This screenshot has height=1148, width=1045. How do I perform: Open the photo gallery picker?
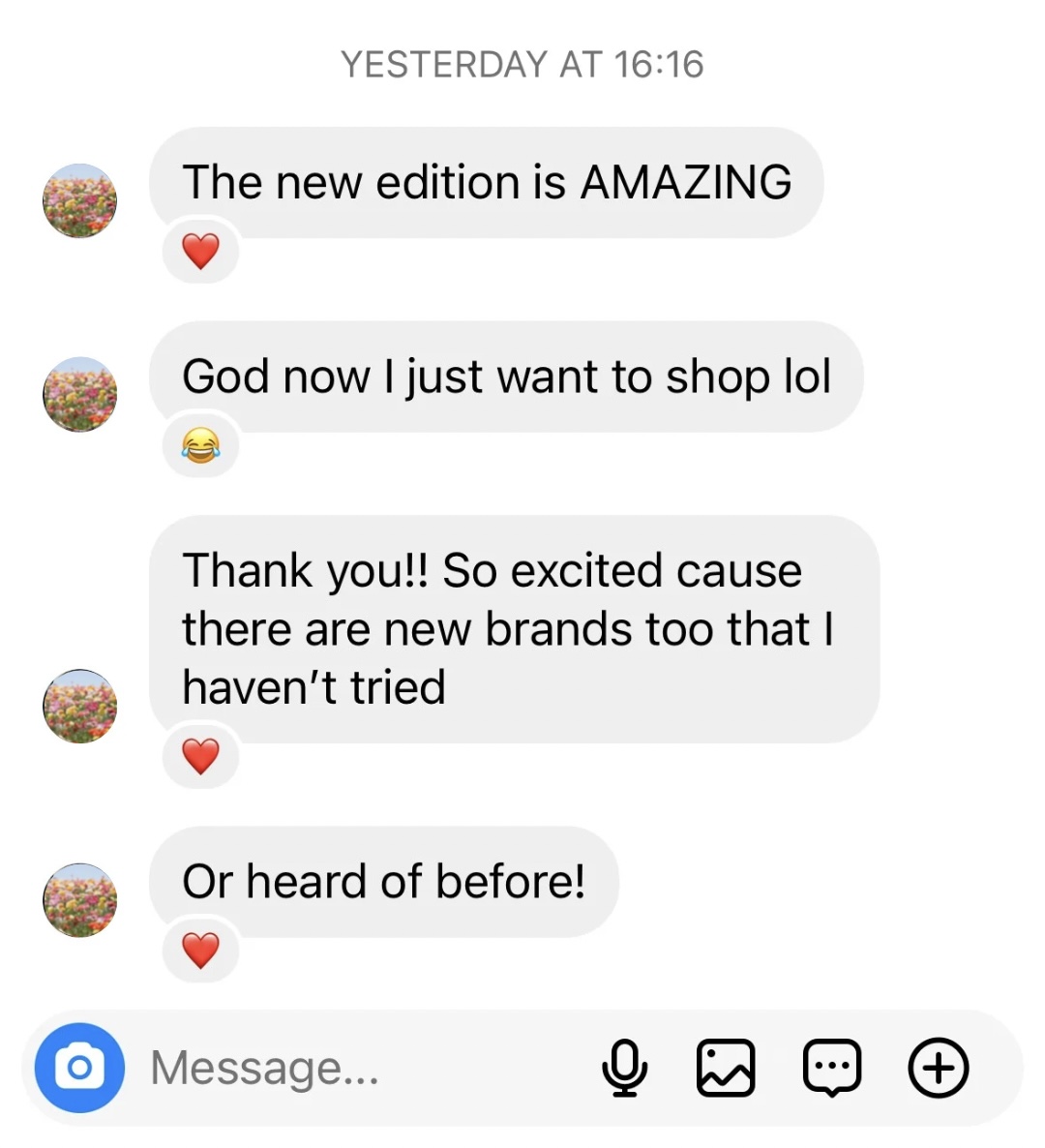pyautogui.click(x=726, y=1068)
